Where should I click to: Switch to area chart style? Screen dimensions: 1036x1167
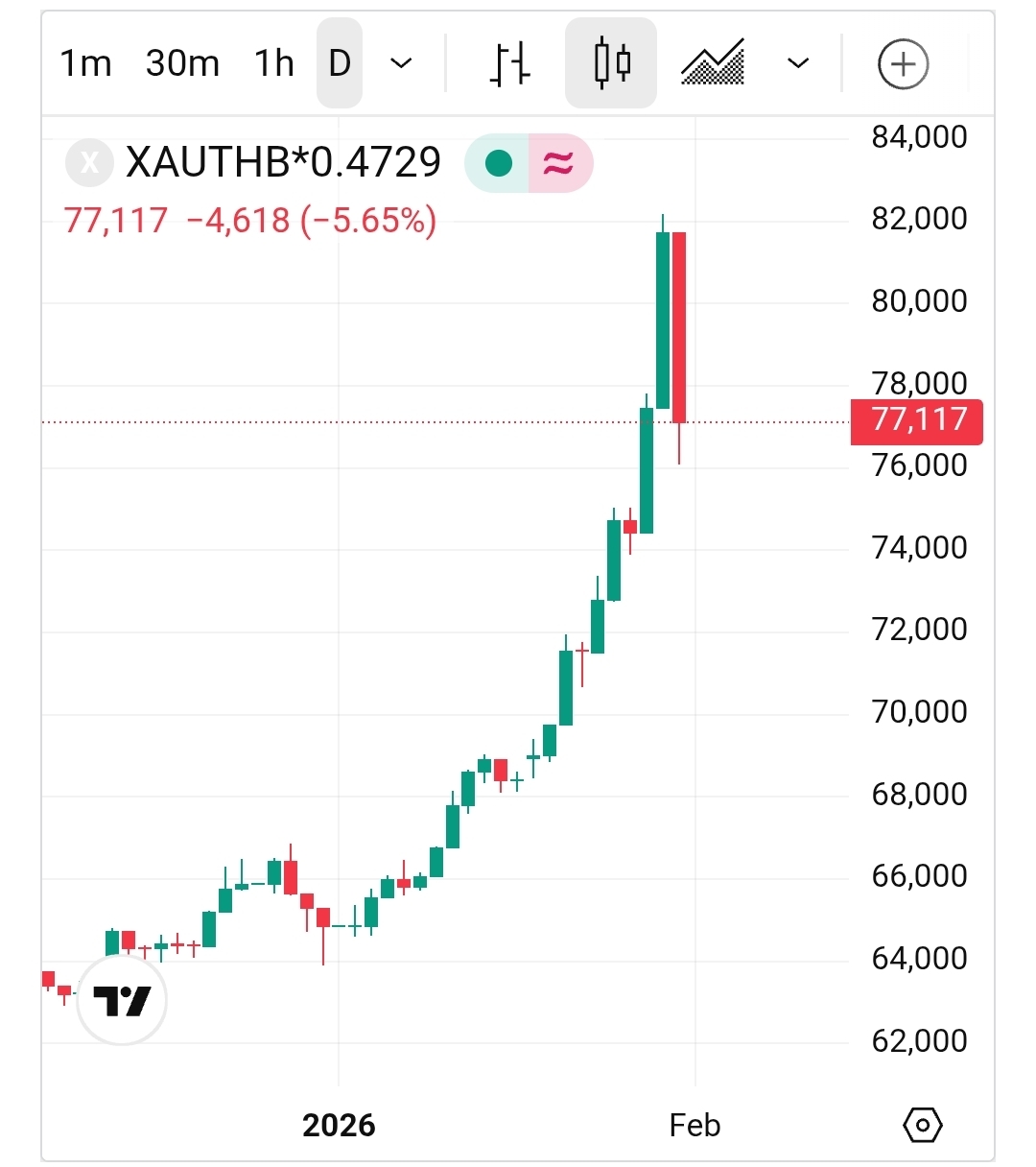(x=713, y=64)
